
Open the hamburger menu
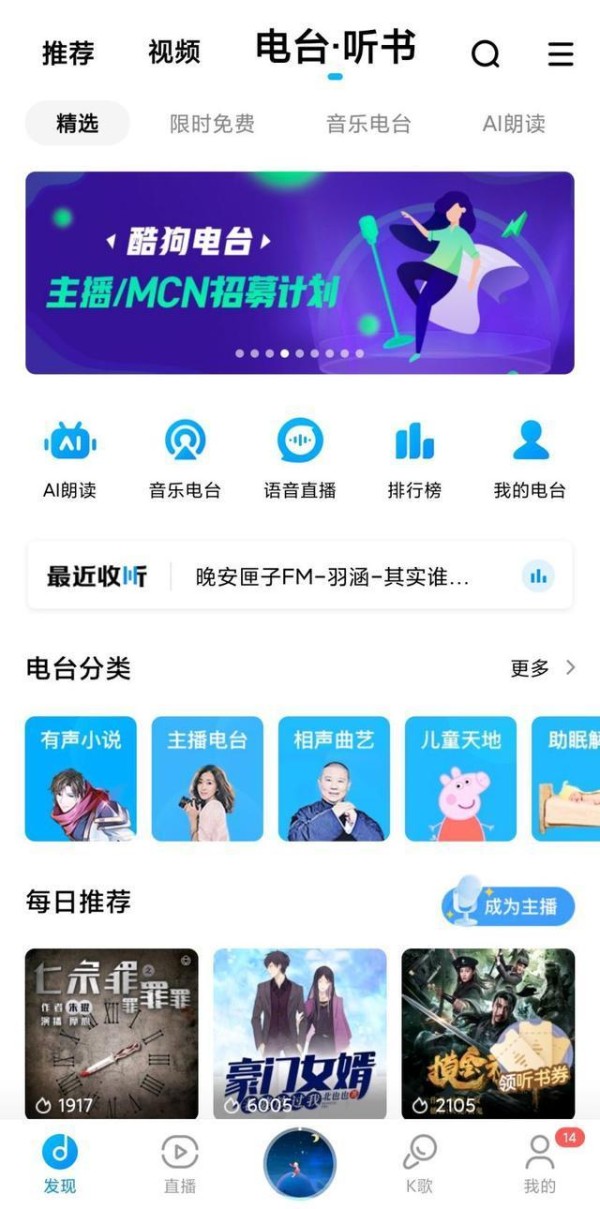pyautogui.click(x=561, y=54)
